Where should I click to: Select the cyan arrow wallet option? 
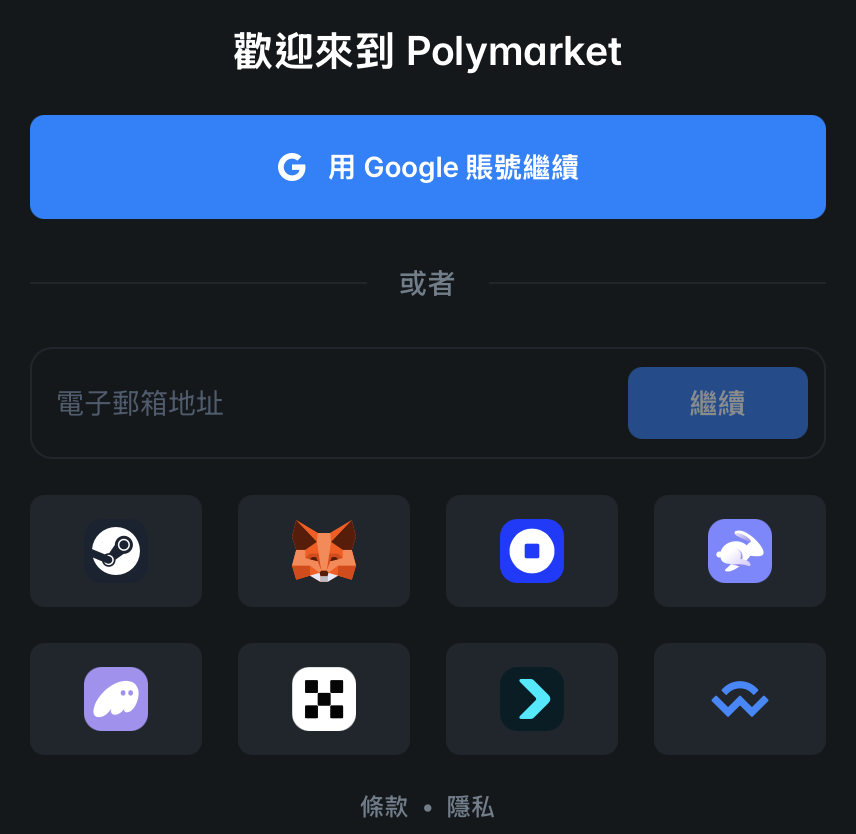[532, 699]
